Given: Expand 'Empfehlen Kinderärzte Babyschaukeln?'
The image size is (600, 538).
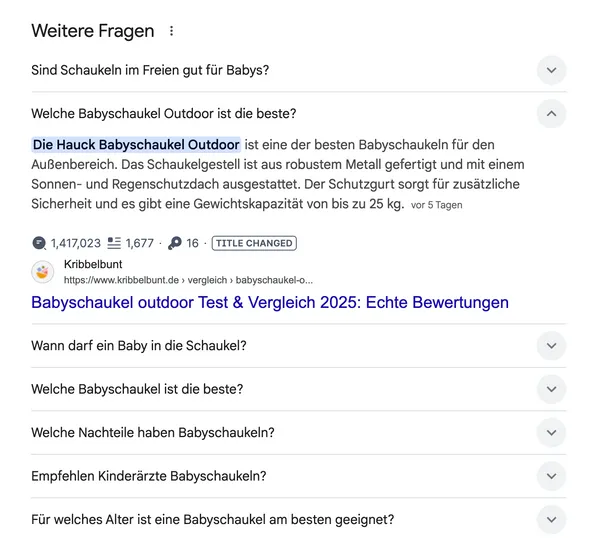Looking at the screenshot, I should (551, 476).
